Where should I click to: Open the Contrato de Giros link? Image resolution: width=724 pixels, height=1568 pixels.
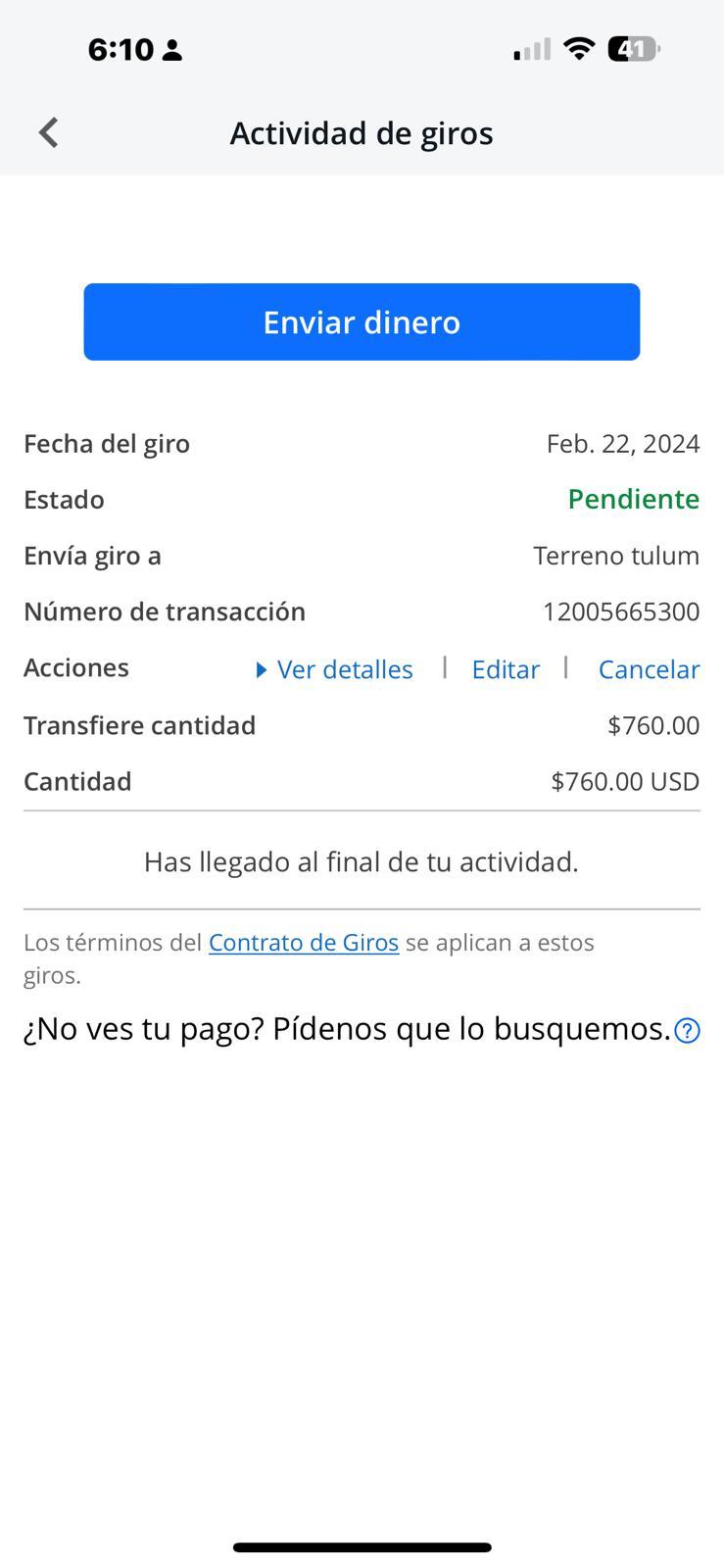pos(304,943)
